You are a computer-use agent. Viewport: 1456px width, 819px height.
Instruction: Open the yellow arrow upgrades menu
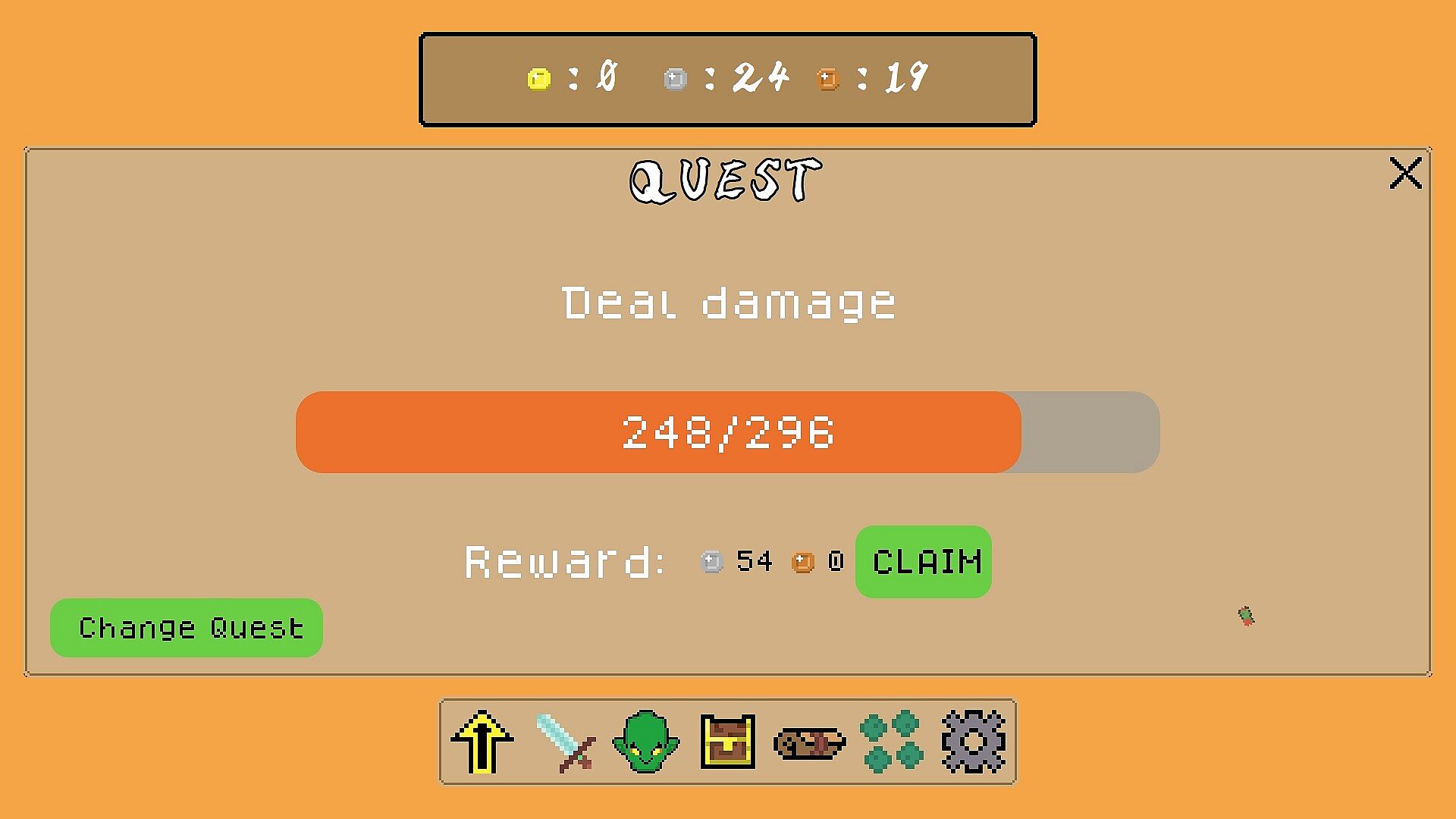tap(482, 742)
